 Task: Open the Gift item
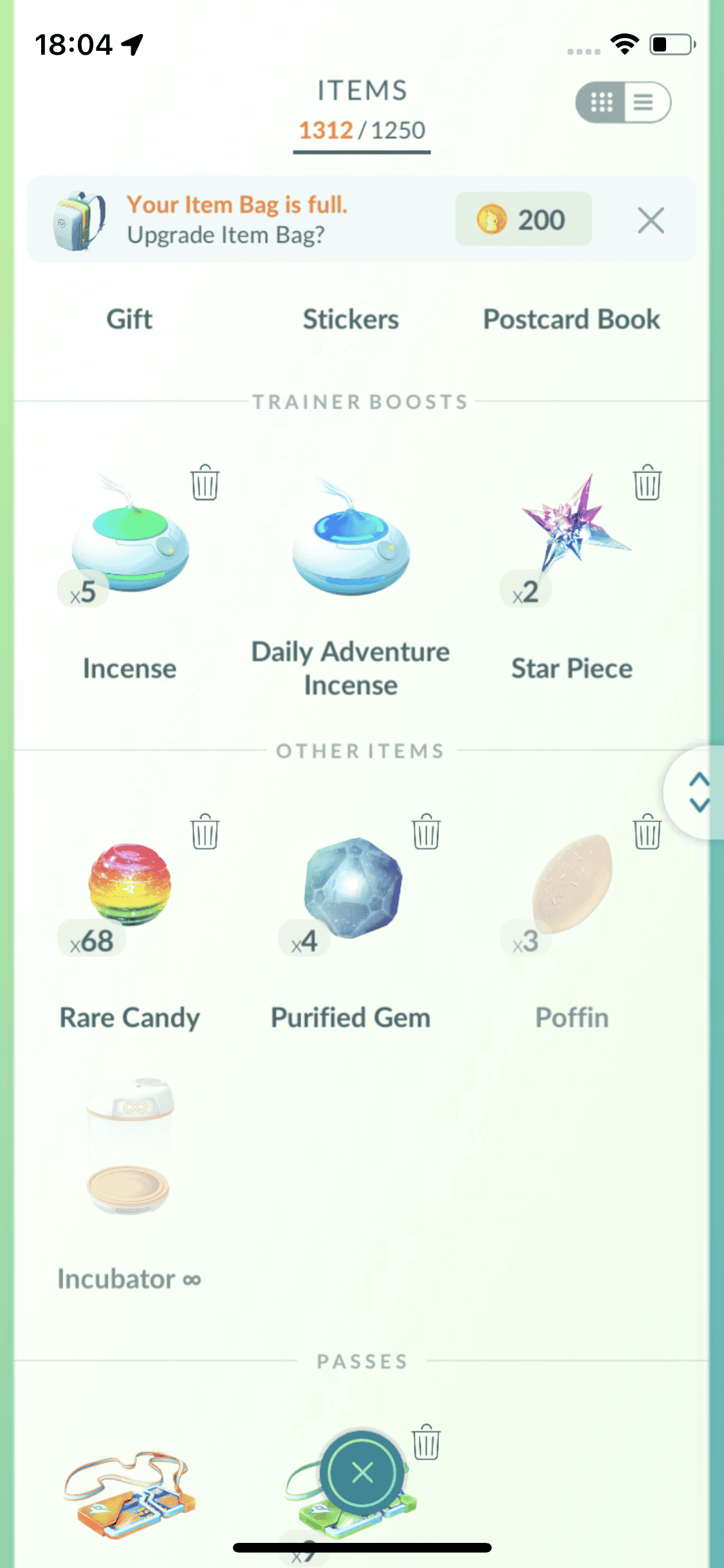(x=129, y=319)
